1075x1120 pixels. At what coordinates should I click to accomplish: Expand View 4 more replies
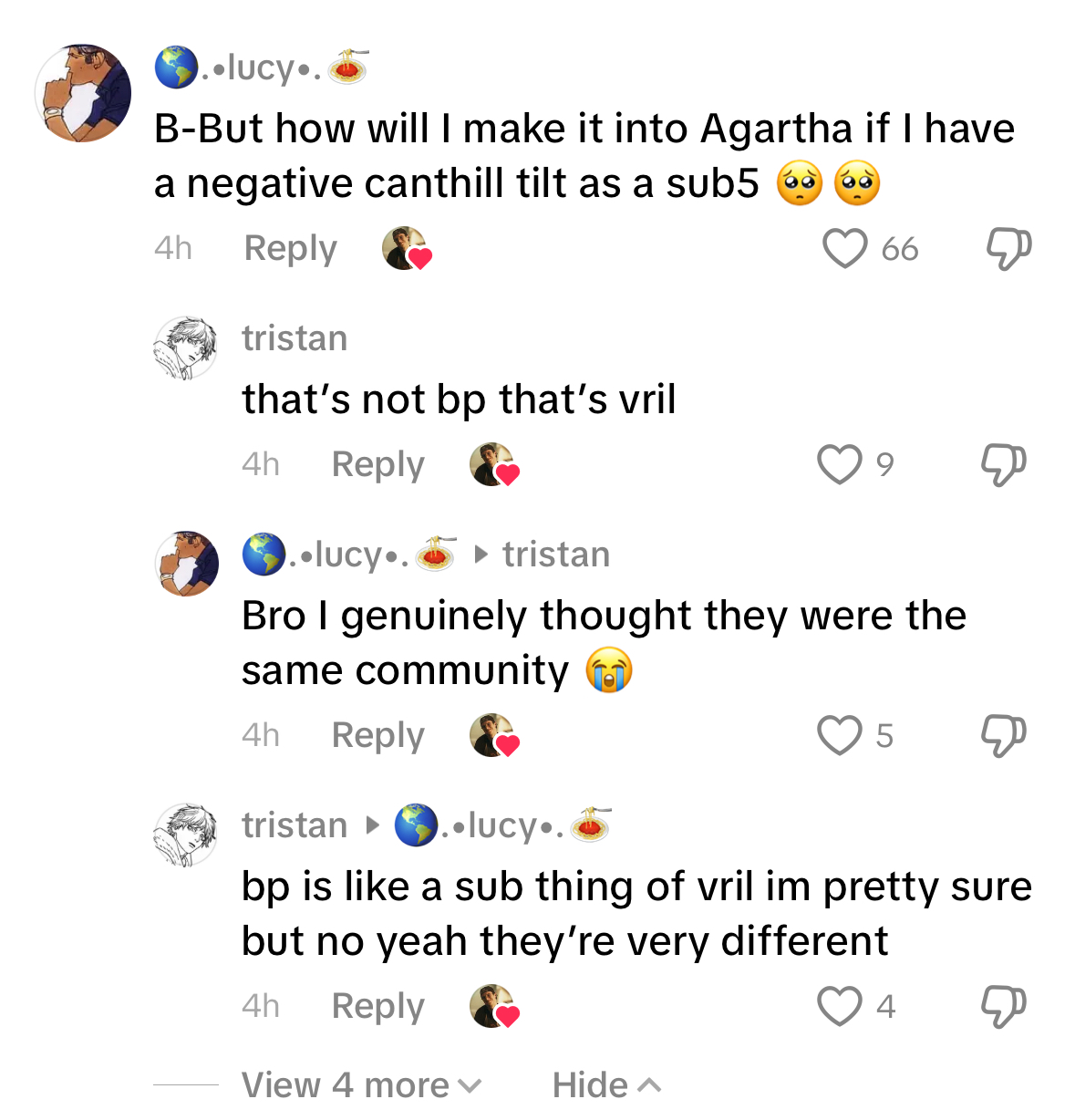coord(361,1085)
